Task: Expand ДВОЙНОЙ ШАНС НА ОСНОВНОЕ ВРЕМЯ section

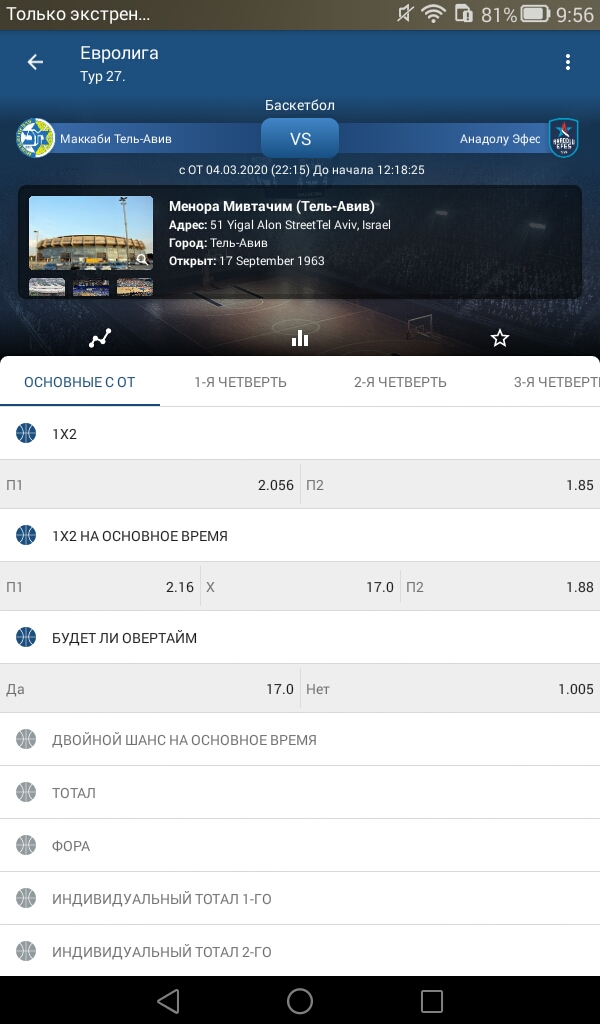Action: click(x=300, y=740)
